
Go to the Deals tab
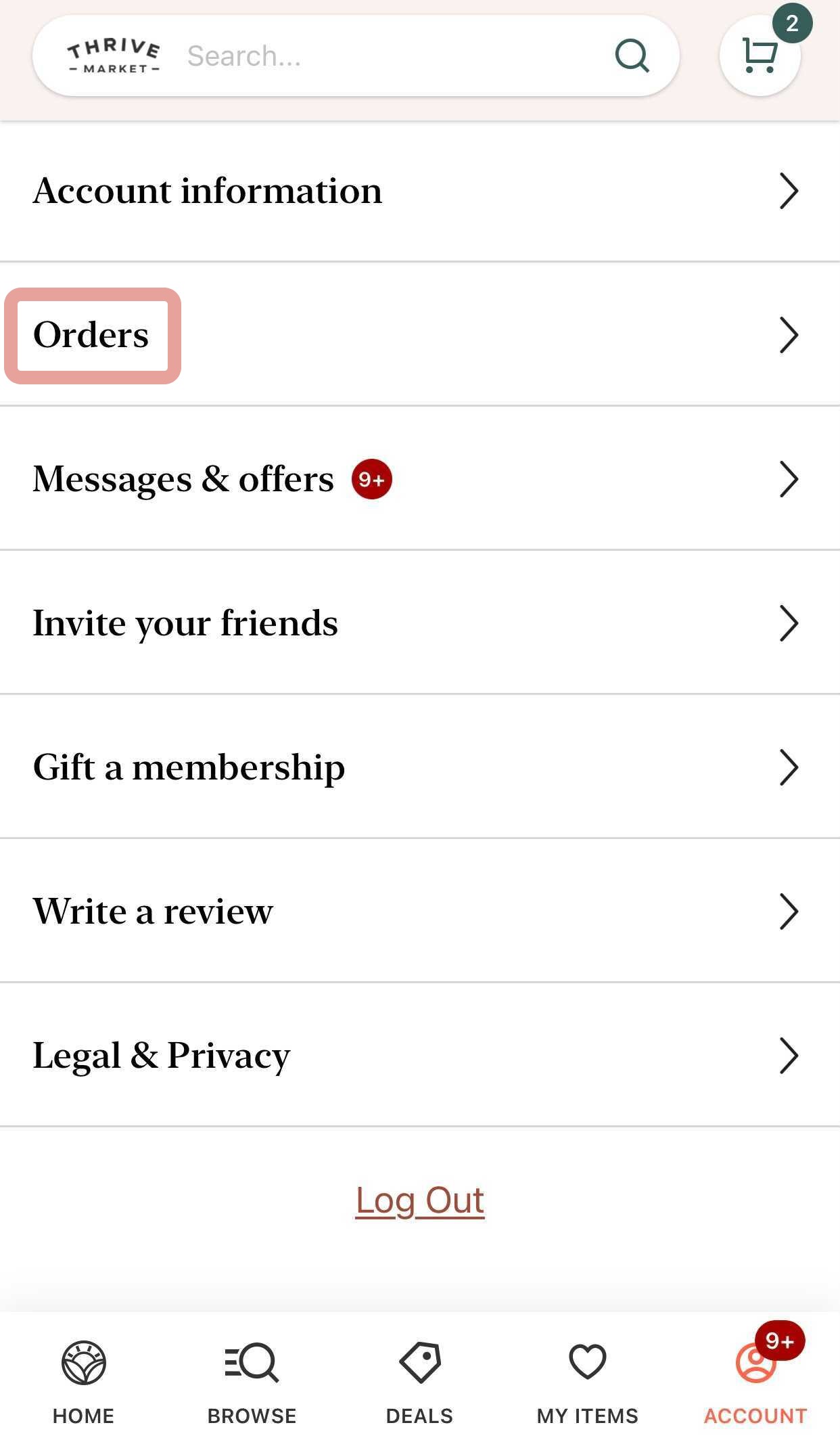pyautogui.click(x=419, y=1380)
